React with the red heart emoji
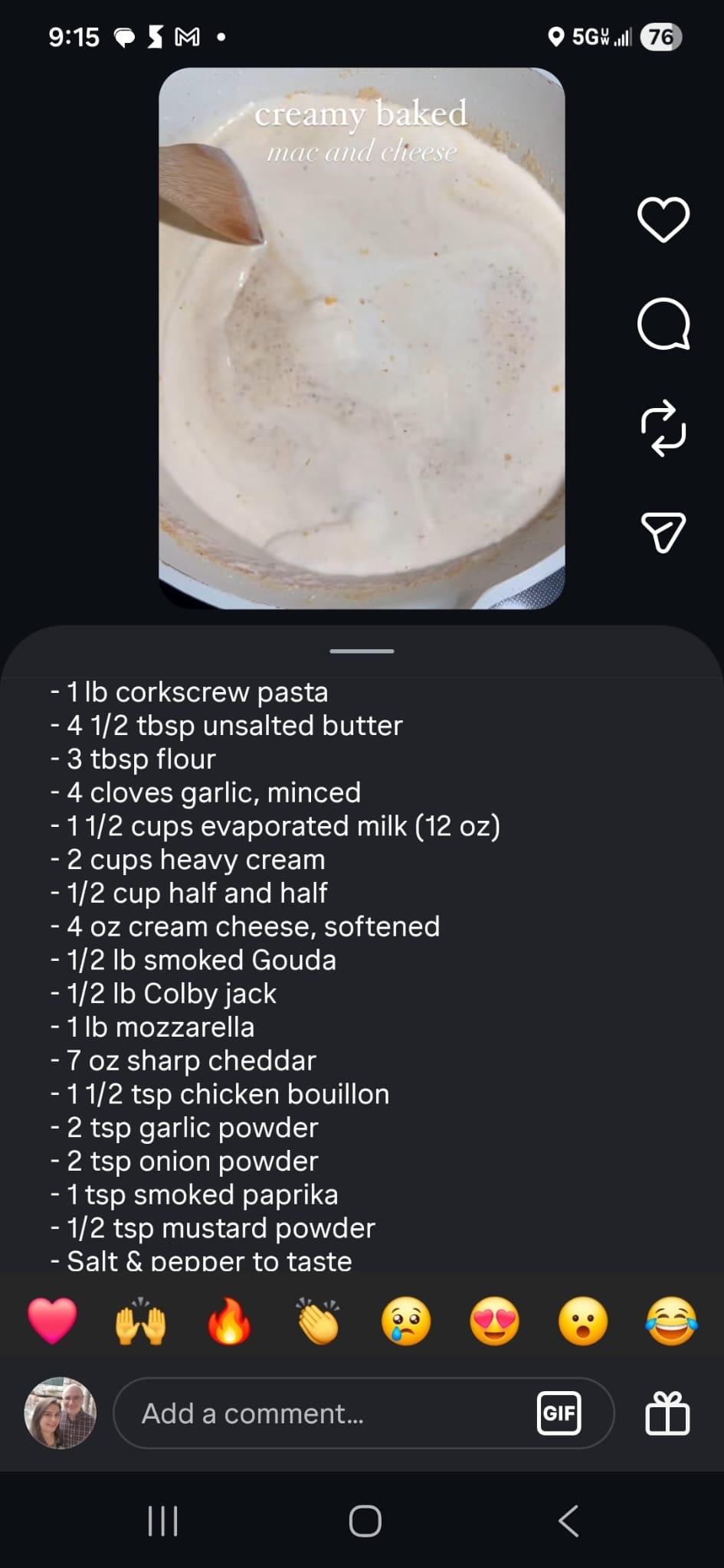The height and width of the screenshot is (1568, 724). [x=52, y=1321]
